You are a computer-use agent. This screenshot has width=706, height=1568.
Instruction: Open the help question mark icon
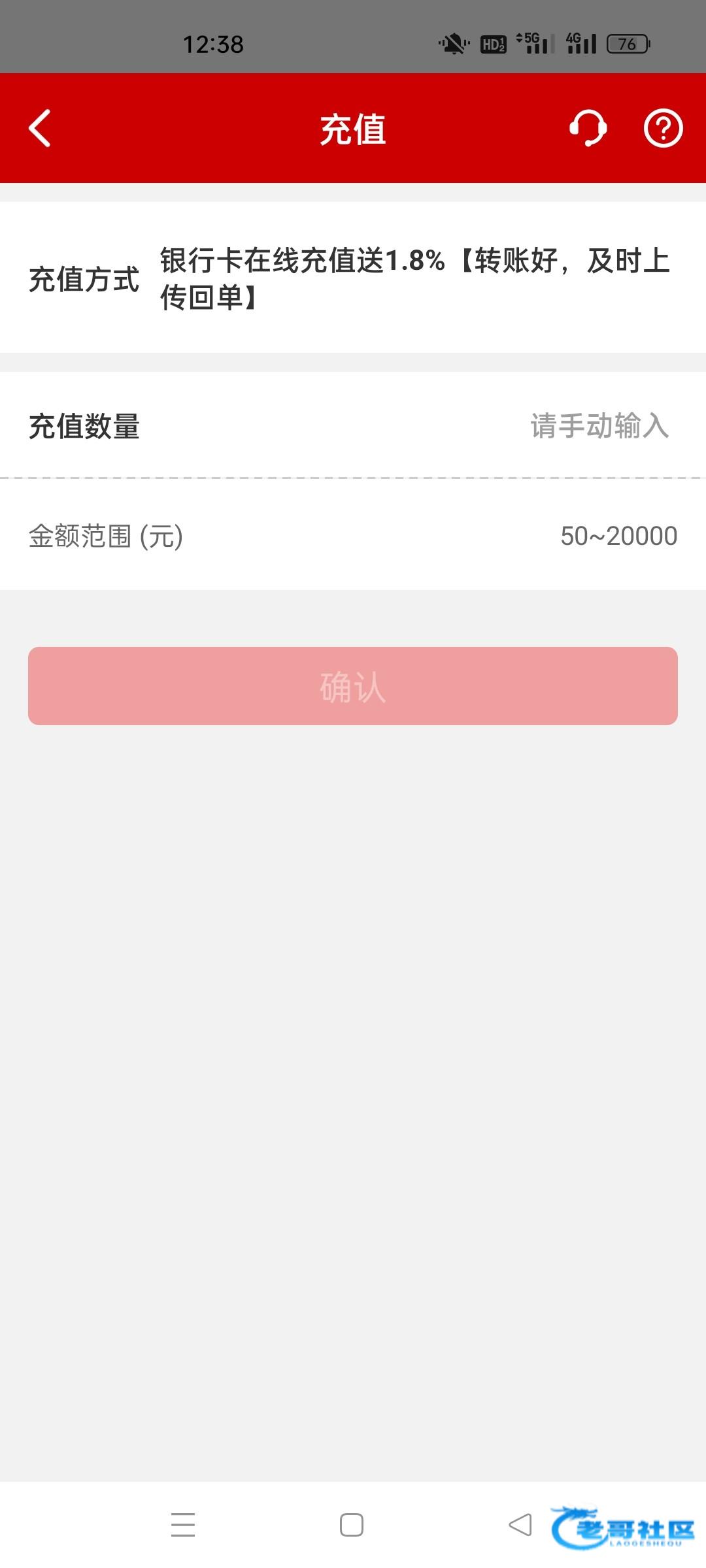click(663, 128)
